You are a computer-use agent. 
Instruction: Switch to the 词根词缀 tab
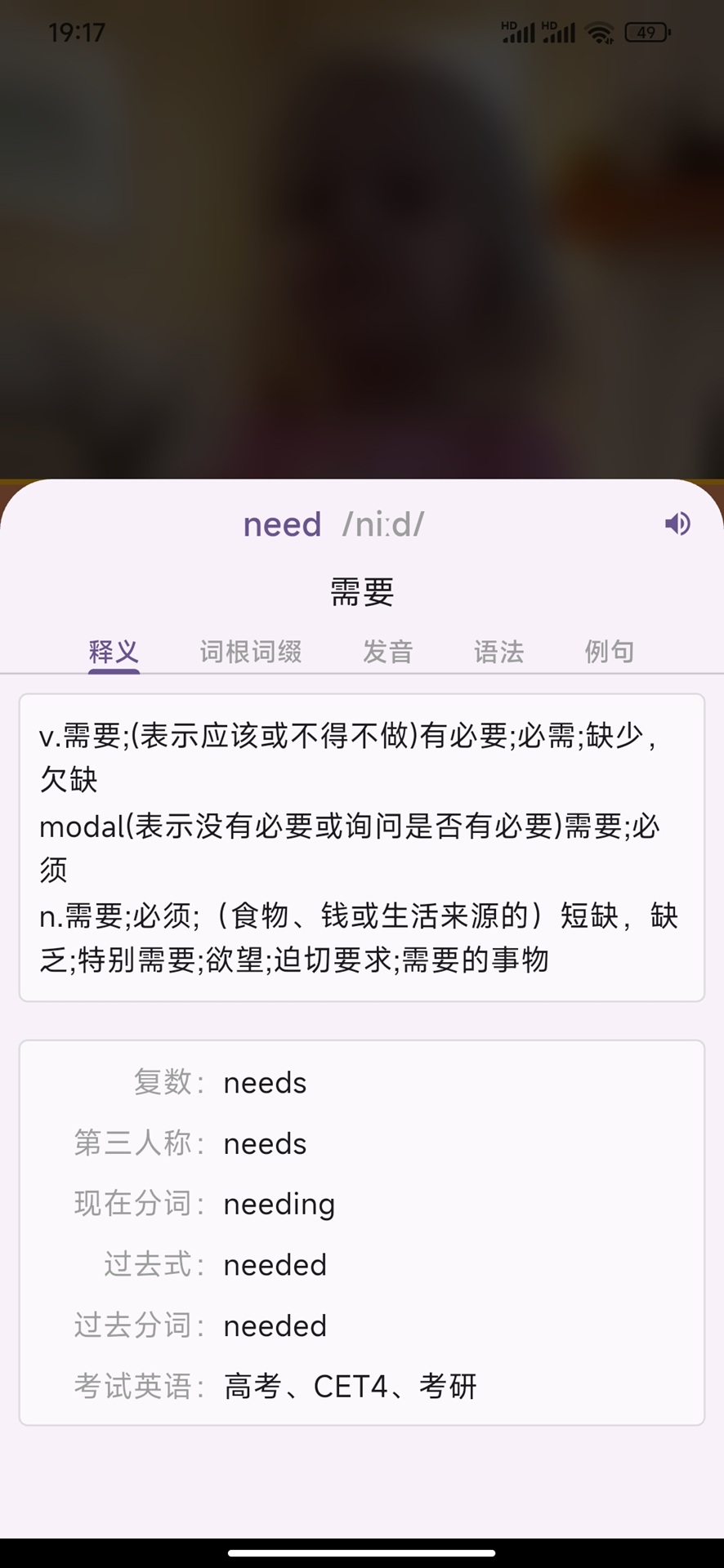[250, 651]
